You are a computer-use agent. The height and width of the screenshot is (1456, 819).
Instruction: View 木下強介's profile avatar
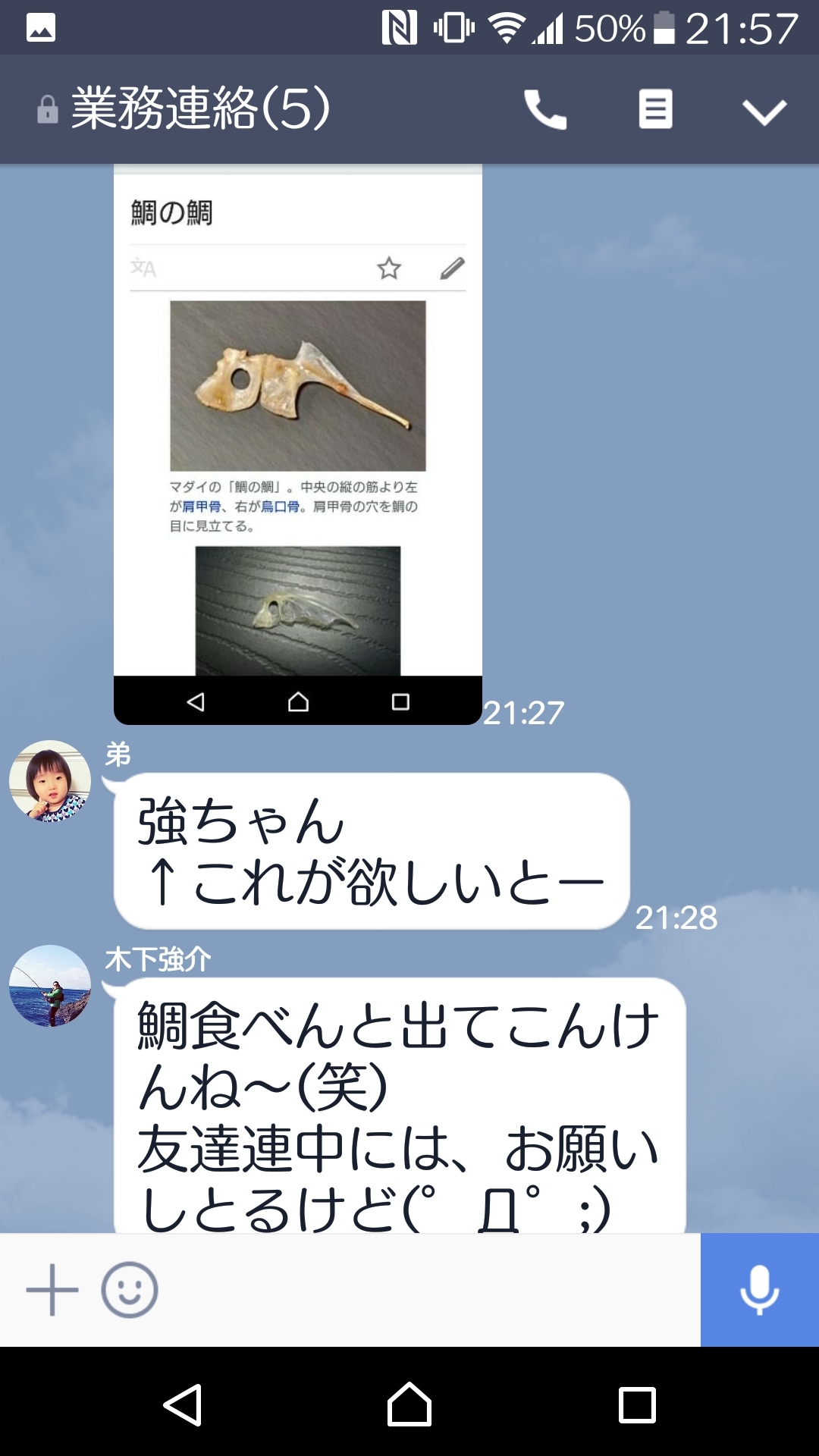50,986
